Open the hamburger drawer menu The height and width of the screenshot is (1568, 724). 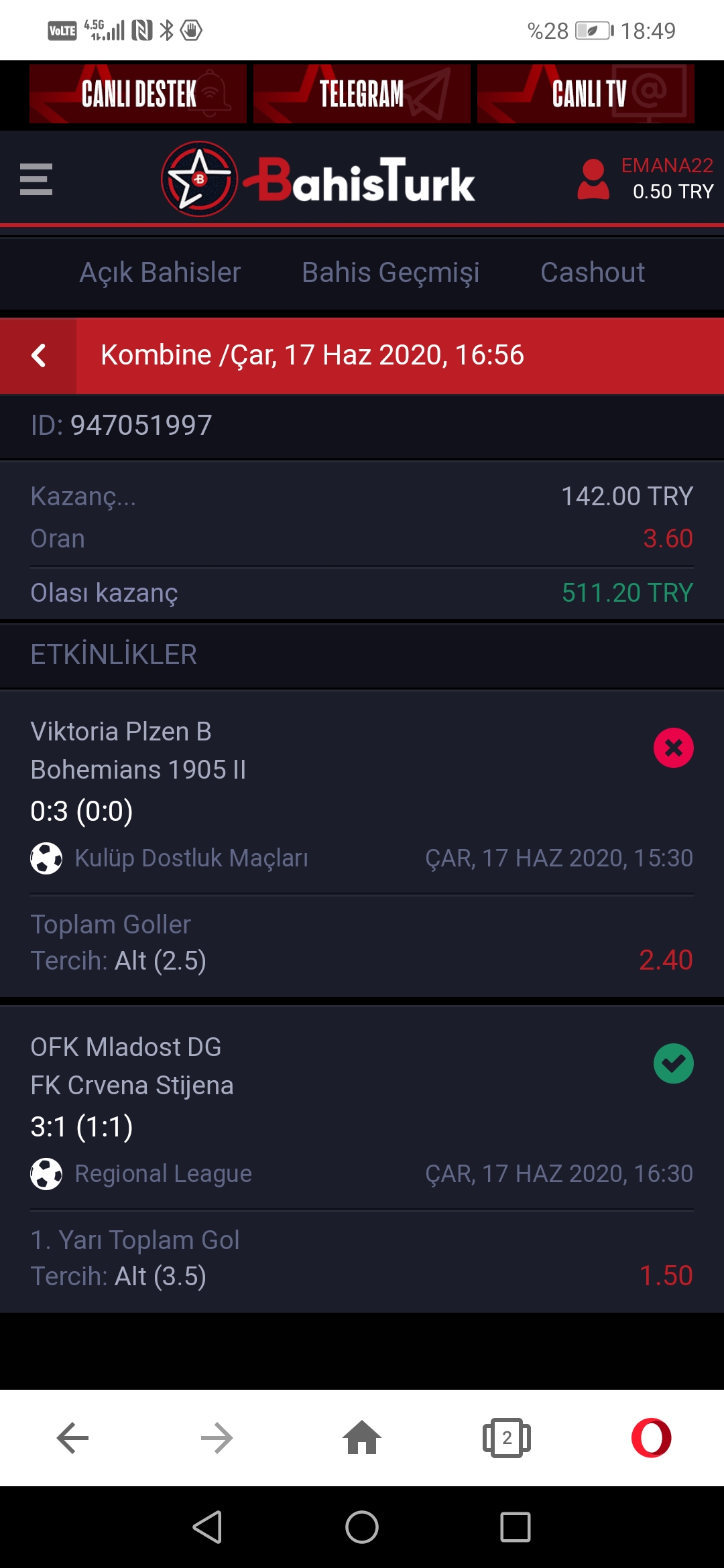pyautogui.click(x=36, y=180)
